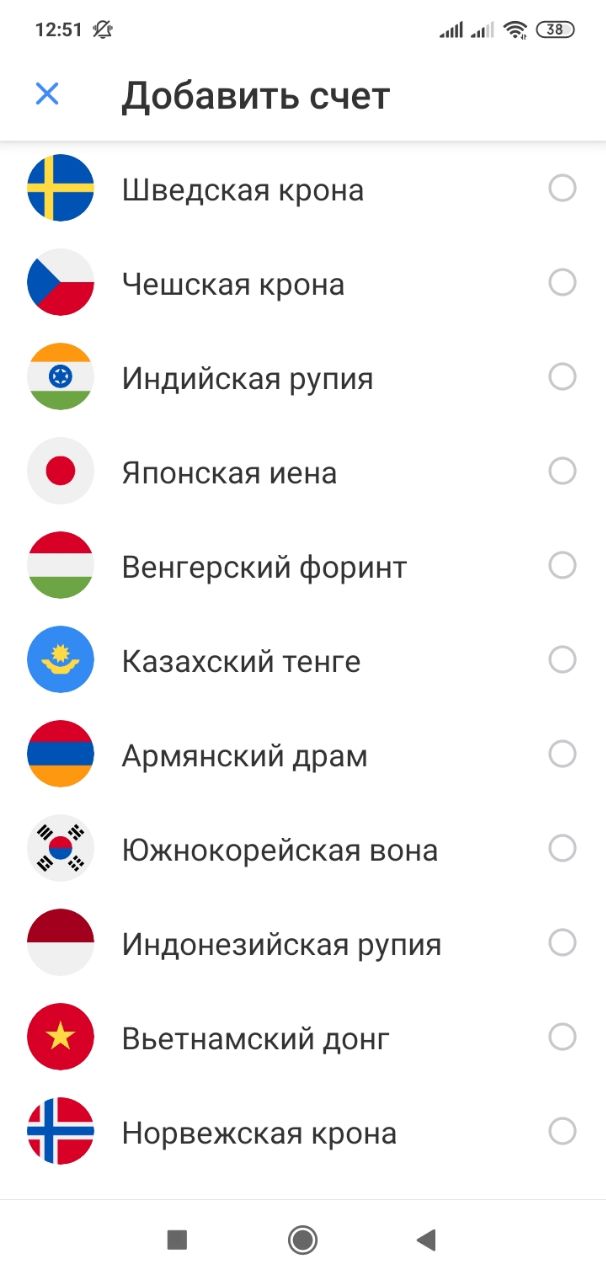The height and width of the screenshot is (1280, 606).
Task: Tap the system back button
Action: [x=426, y=1241]
